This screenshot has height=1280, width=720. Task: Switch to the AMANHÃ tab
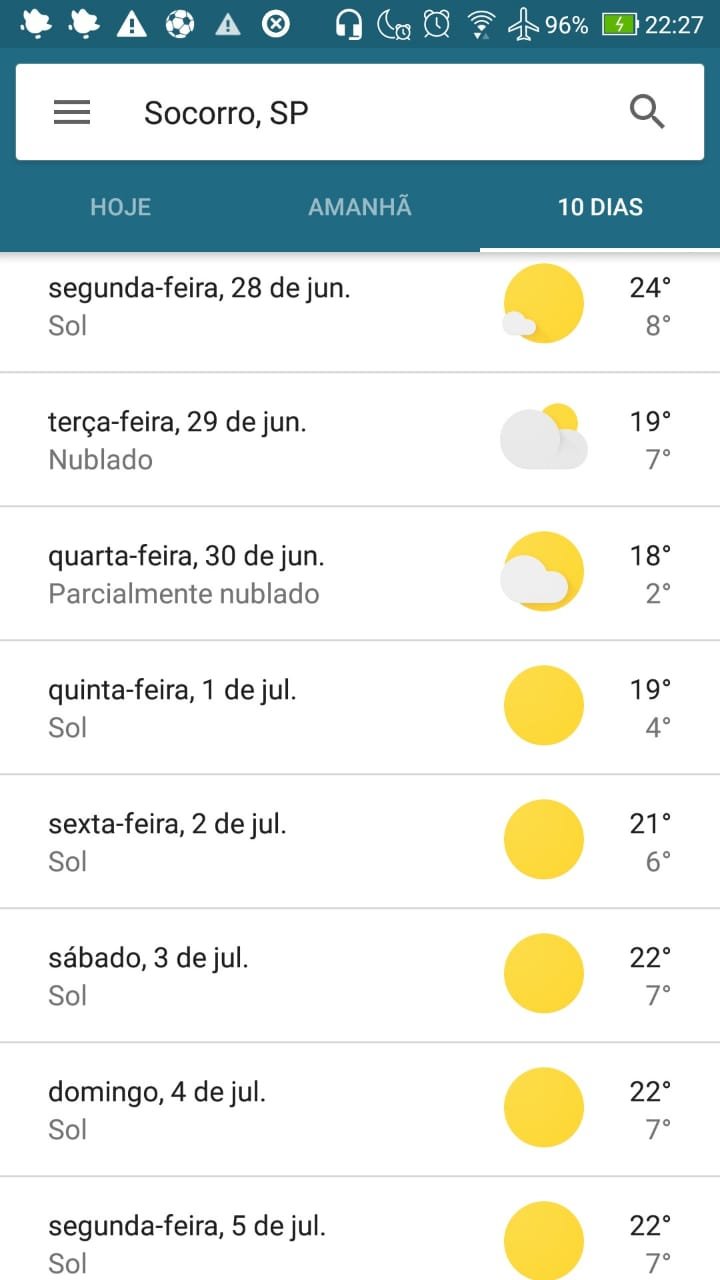tap(360, 207)
